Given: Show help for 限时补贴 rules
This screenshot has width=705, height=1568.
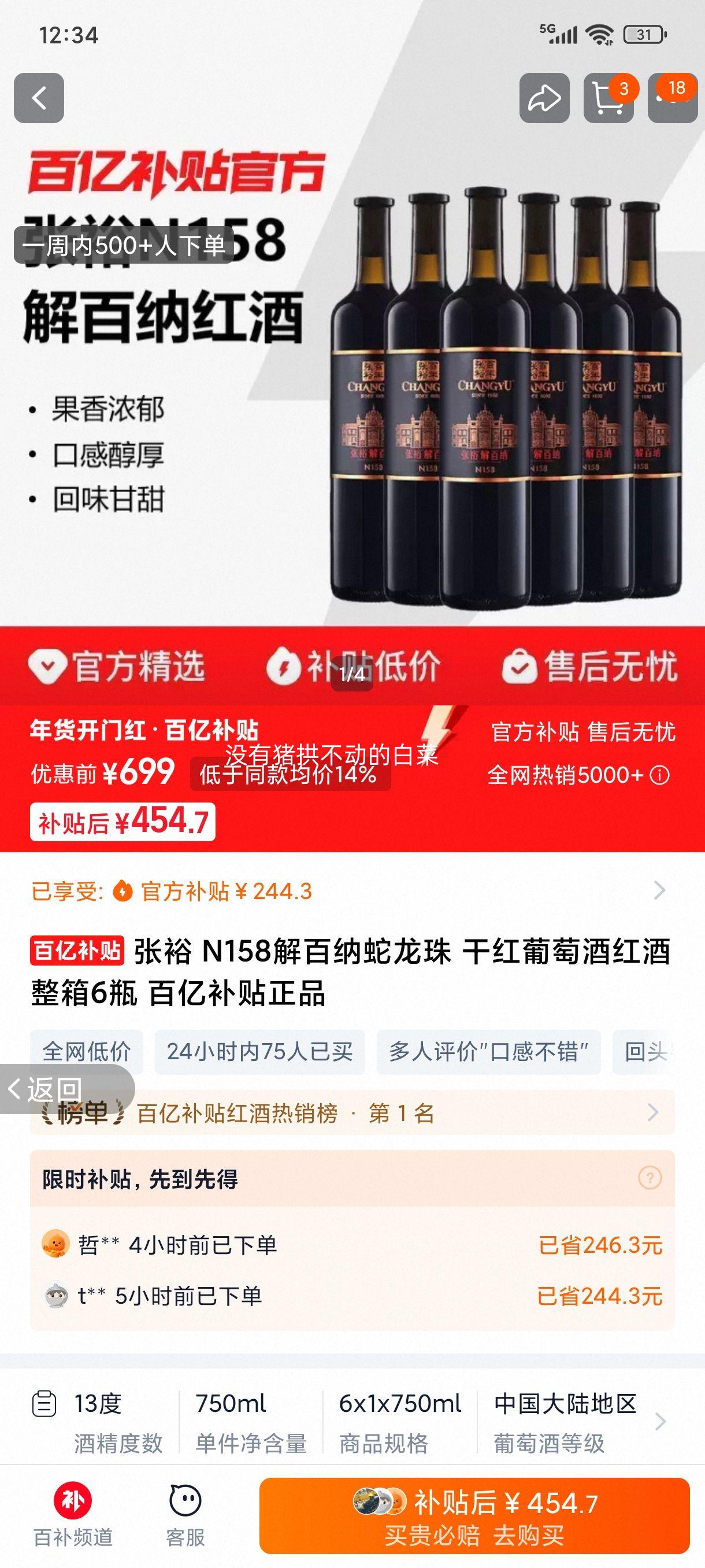Looking at the screenshot, I should 649,1178.
